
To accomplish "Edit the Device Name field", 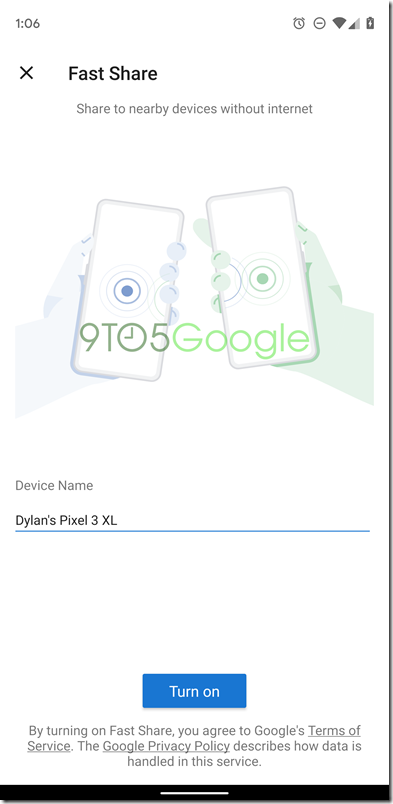I will pyautogui.click(x=192, y=520).
